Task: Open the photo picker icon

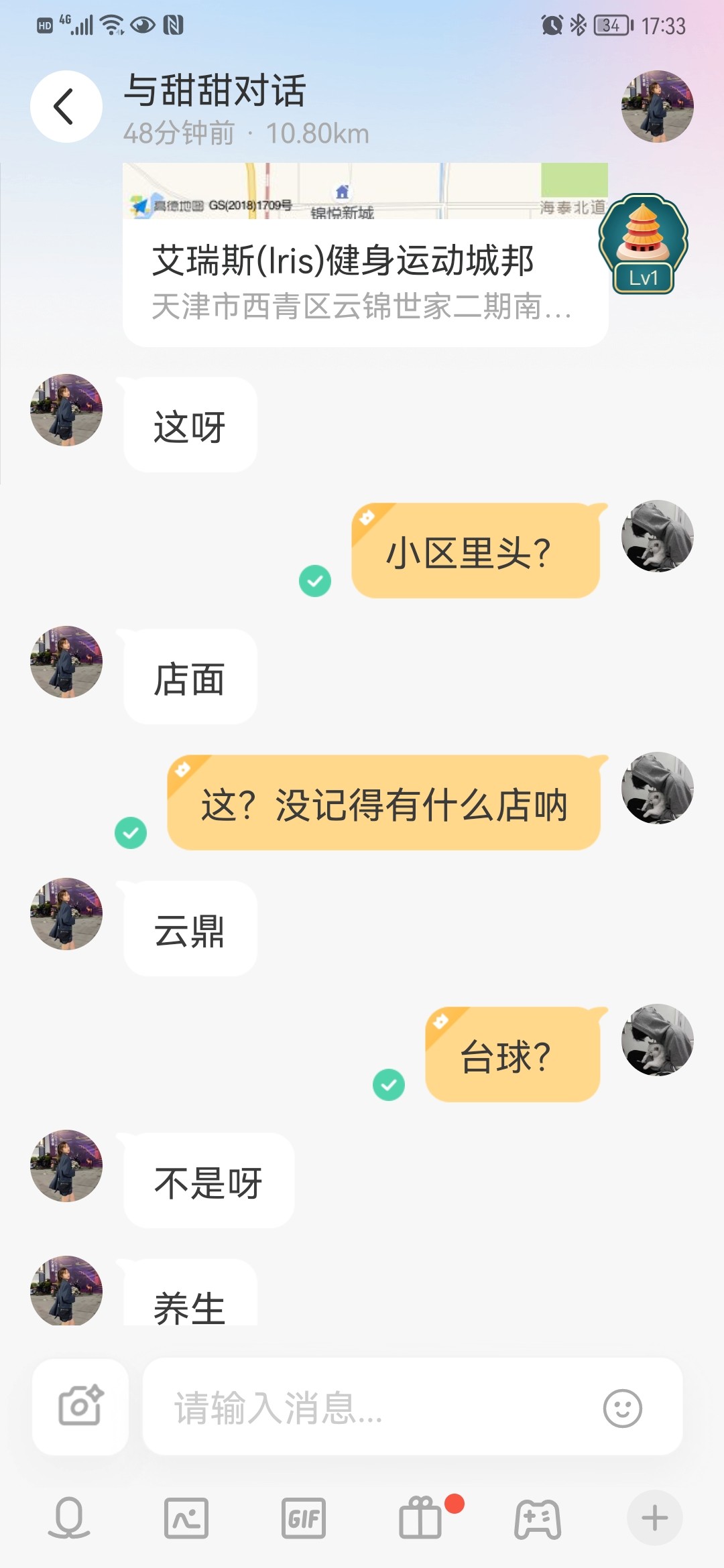Action: pyautogui.click(x=186, y=1518)
